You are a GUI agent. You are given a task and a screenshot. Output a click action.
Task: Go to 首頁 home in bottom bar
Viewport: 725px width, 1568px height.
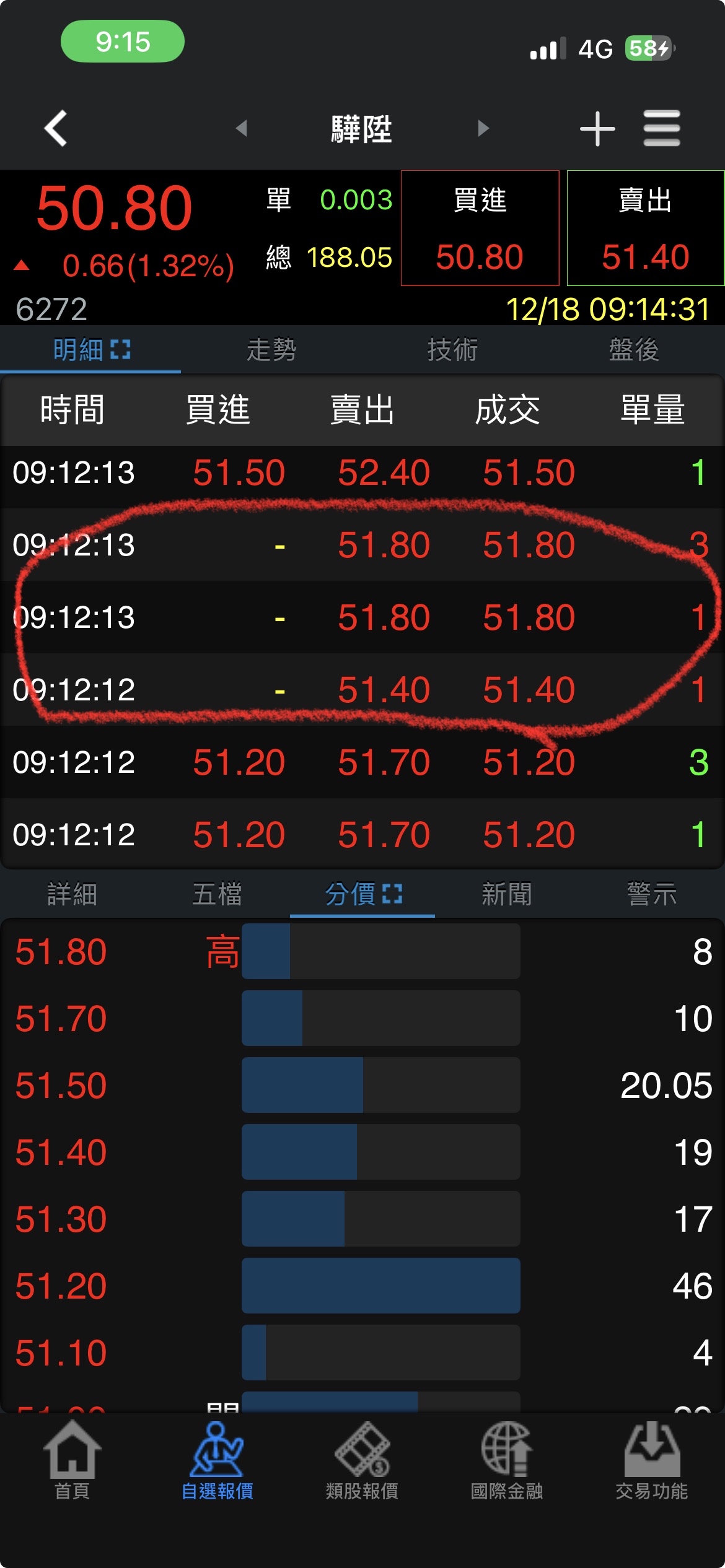tap(72, 1460)
